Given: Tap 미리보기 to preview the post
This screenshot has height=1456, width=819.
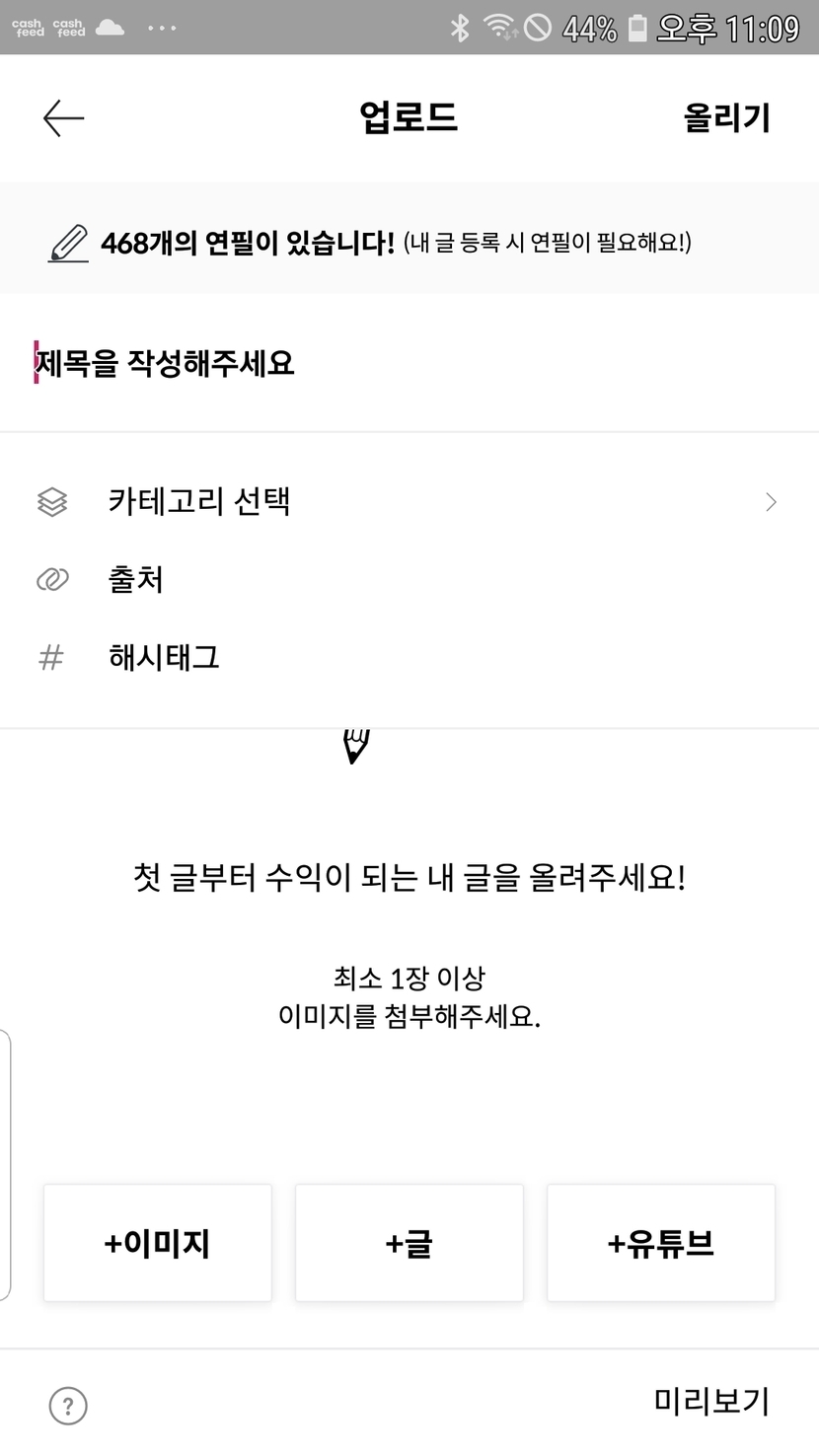Looking at the screenshot, I should pos(710,1401).
